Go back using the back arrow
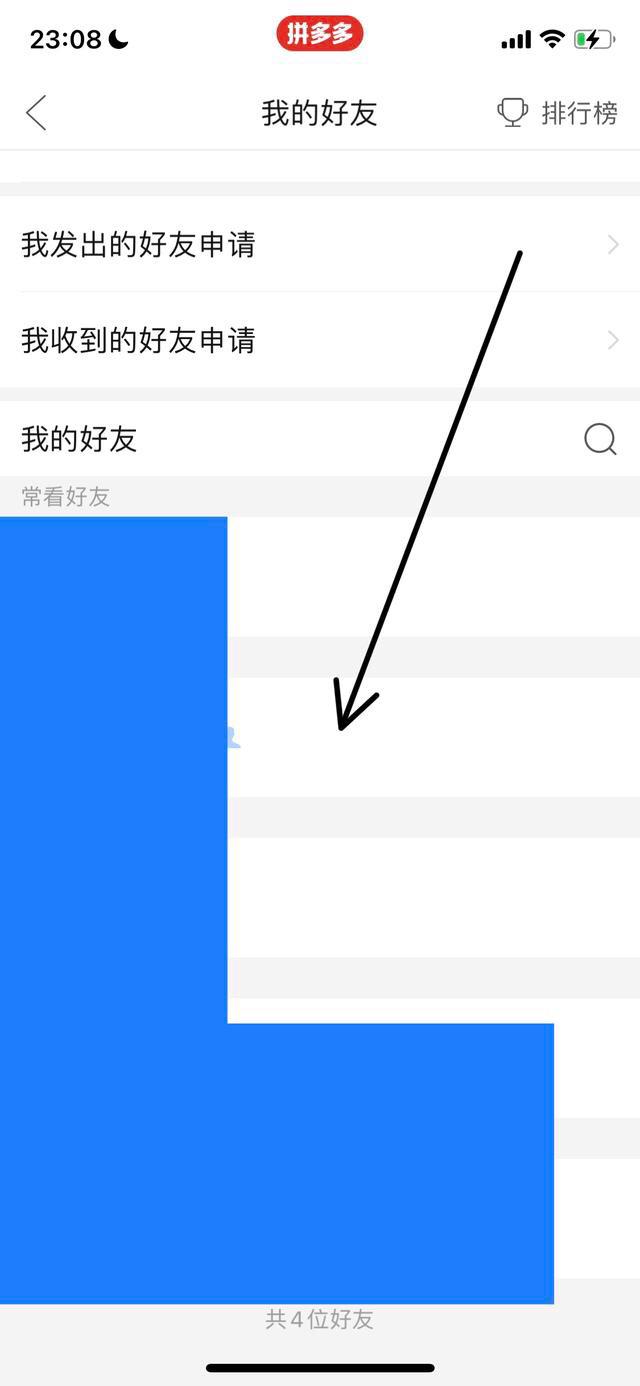This screenshot has width=640, height=1386. (37, 113)
